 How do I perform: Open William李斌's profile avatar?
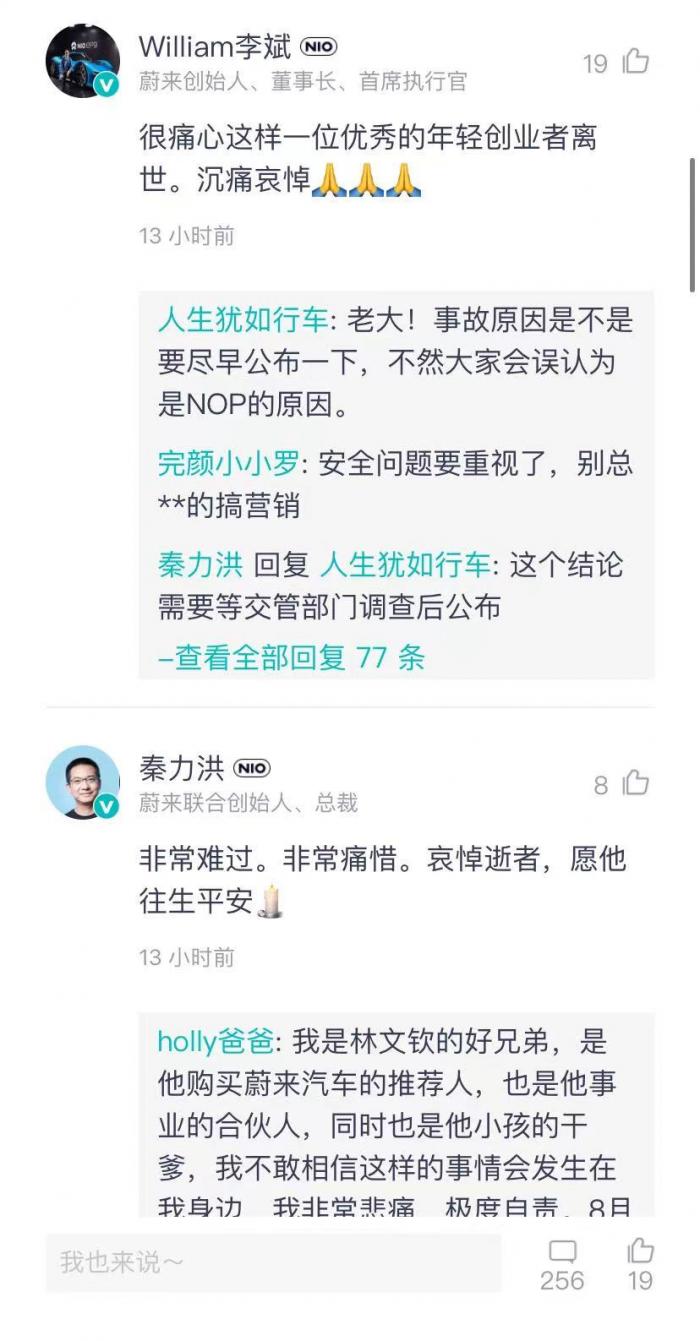83,61
